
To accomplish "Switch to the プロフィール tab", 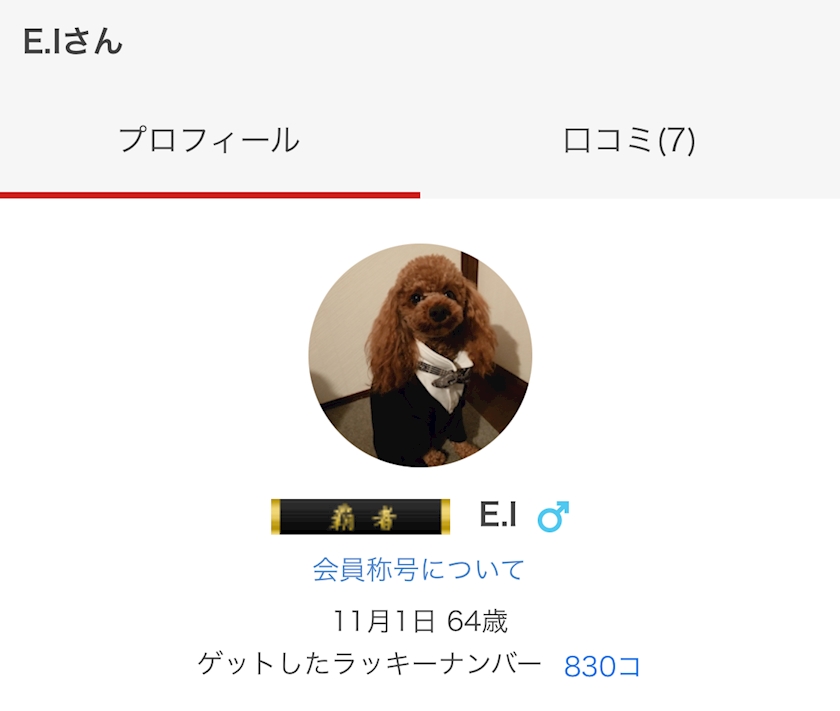I will (209, 140).
